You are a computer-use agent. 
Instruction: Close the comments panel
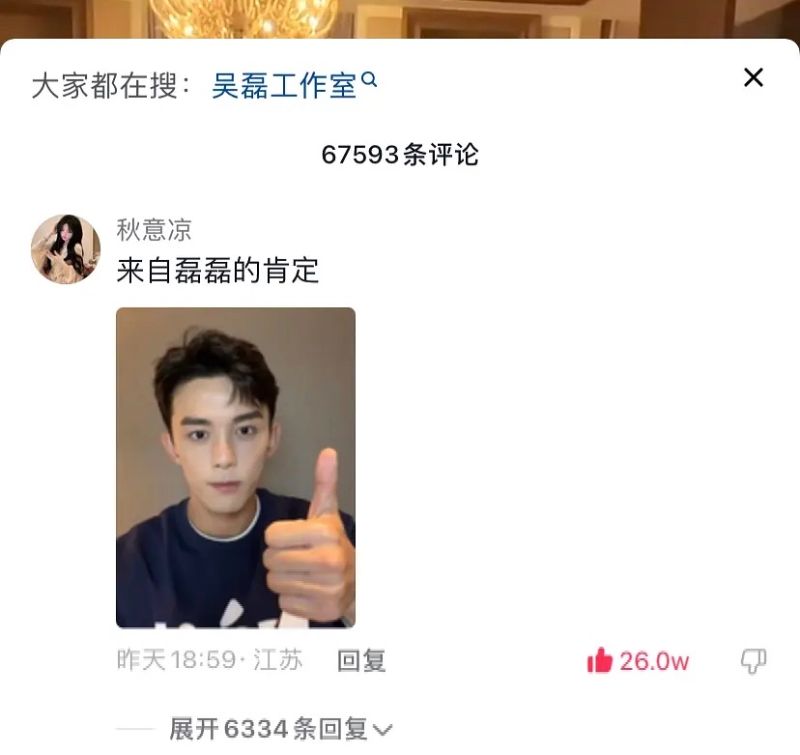tap(753, 78)
